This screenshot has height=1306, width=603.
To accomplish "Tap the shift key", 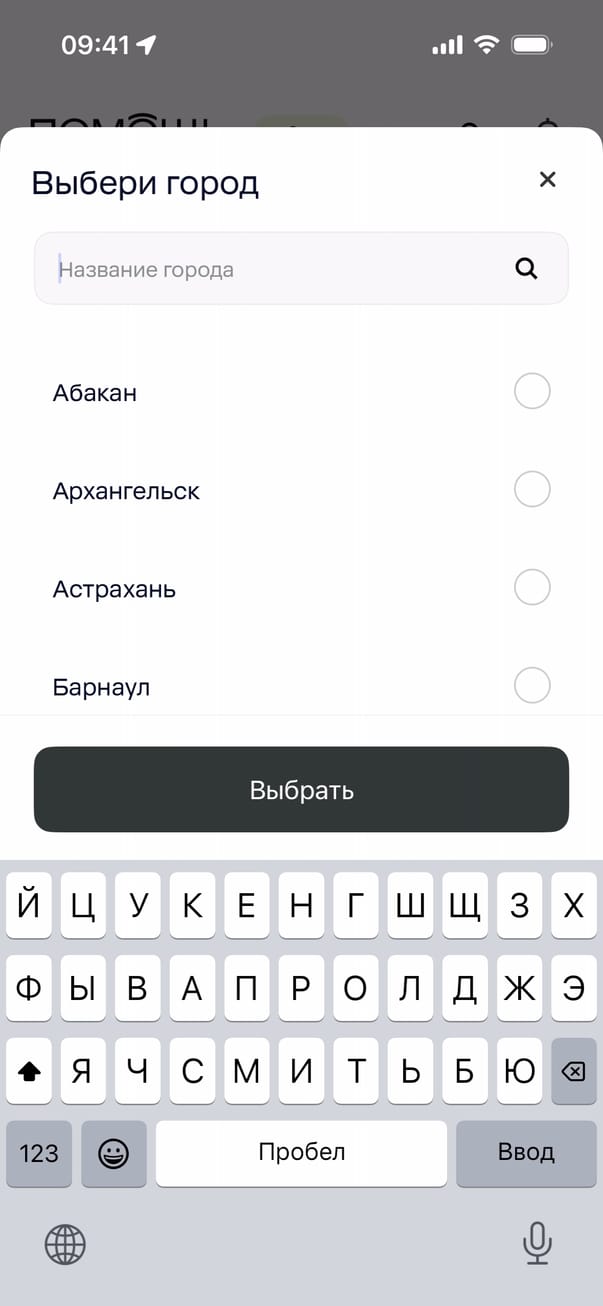I will point(29,1071).
